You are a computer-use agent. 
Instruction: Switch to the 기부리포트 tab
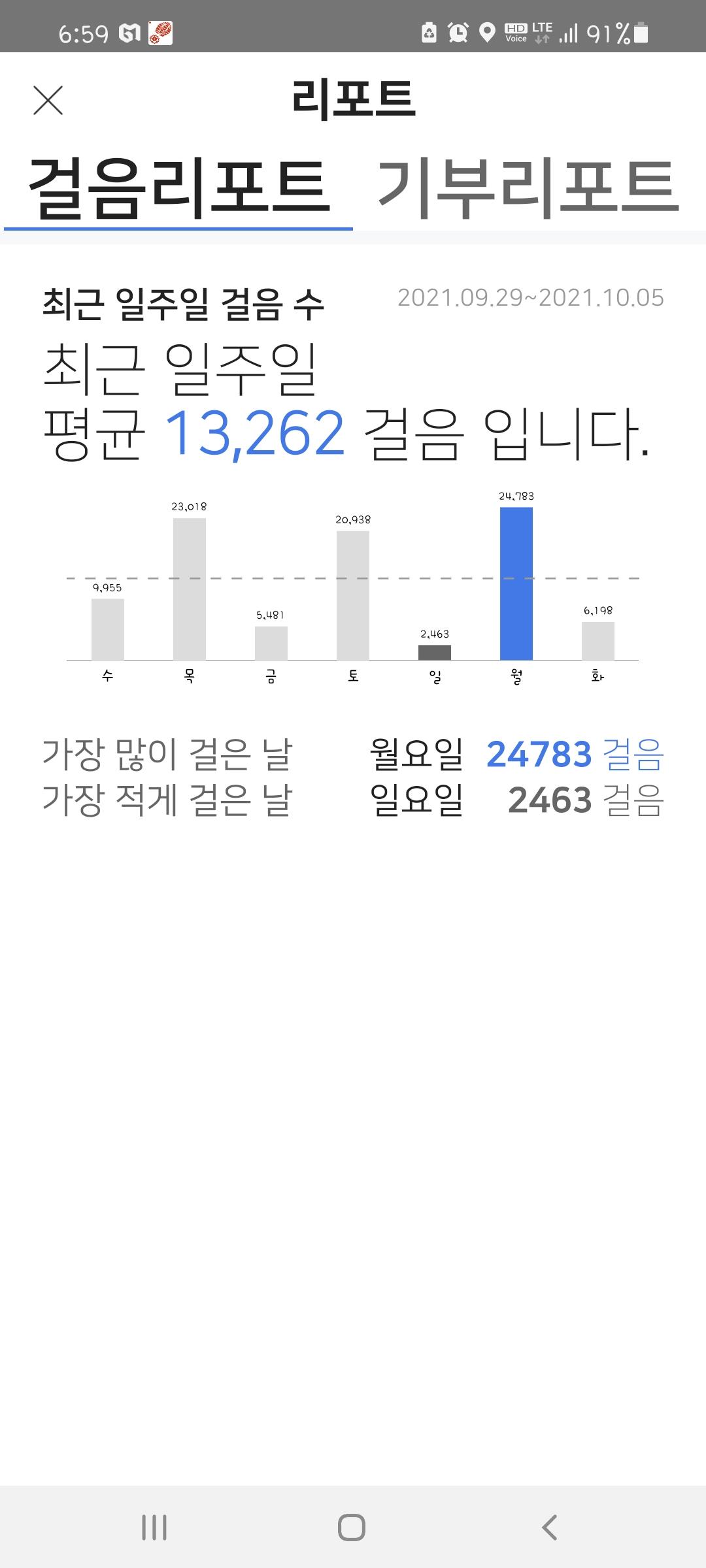[527, 189]
